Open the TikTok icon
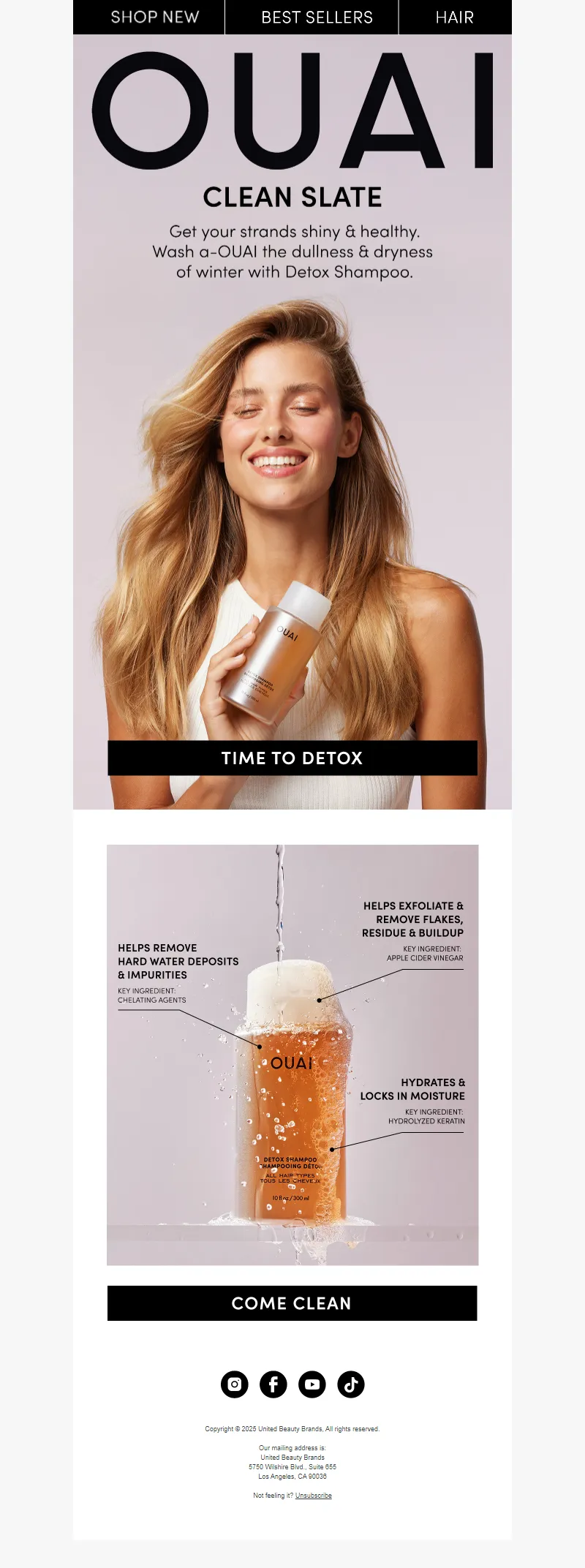This screenshot has width=585, height=1568. [x=351, y=1384]
